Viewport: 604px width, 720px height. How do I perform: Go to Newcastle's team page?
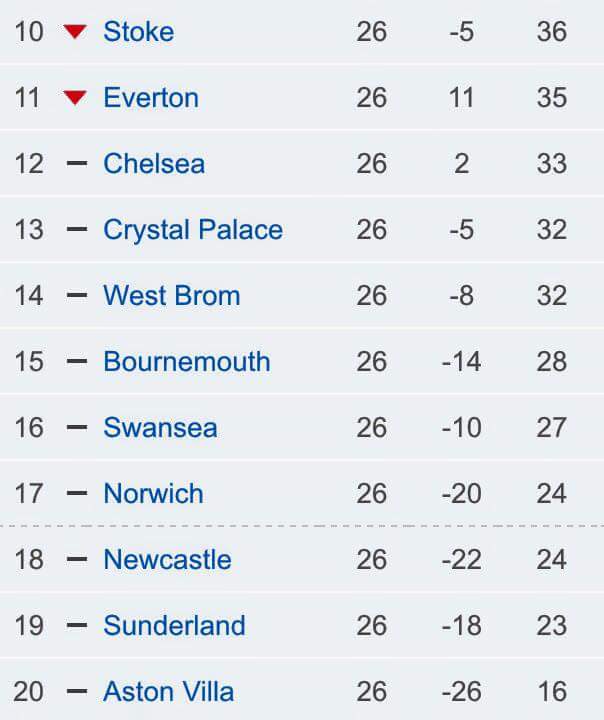point(167,559)
